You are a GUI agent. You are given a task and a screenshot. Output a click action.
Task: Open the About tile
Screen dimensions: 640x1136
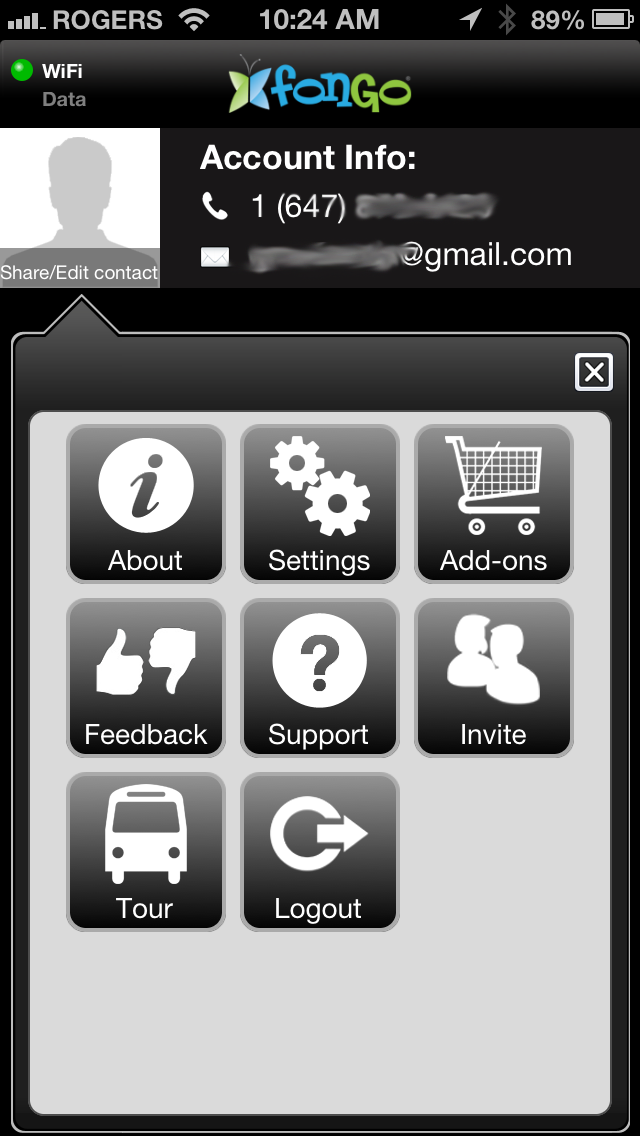[x=146, y=503]
